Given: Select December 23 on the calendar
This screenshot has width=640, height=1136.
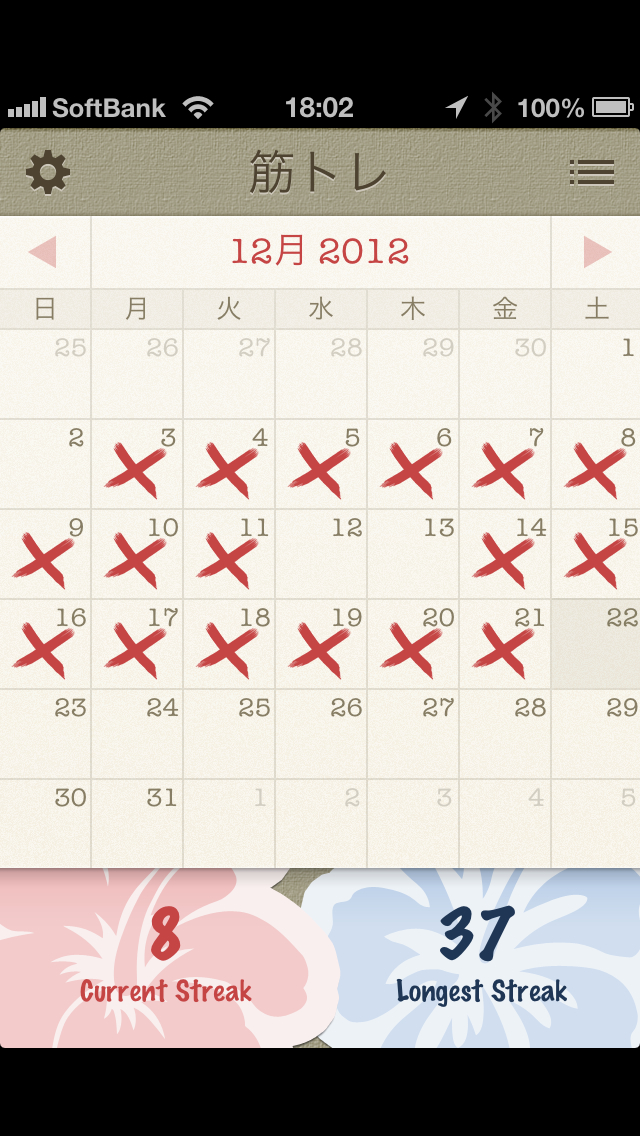Looking at the screenshot, I should [x=46, y=734].
